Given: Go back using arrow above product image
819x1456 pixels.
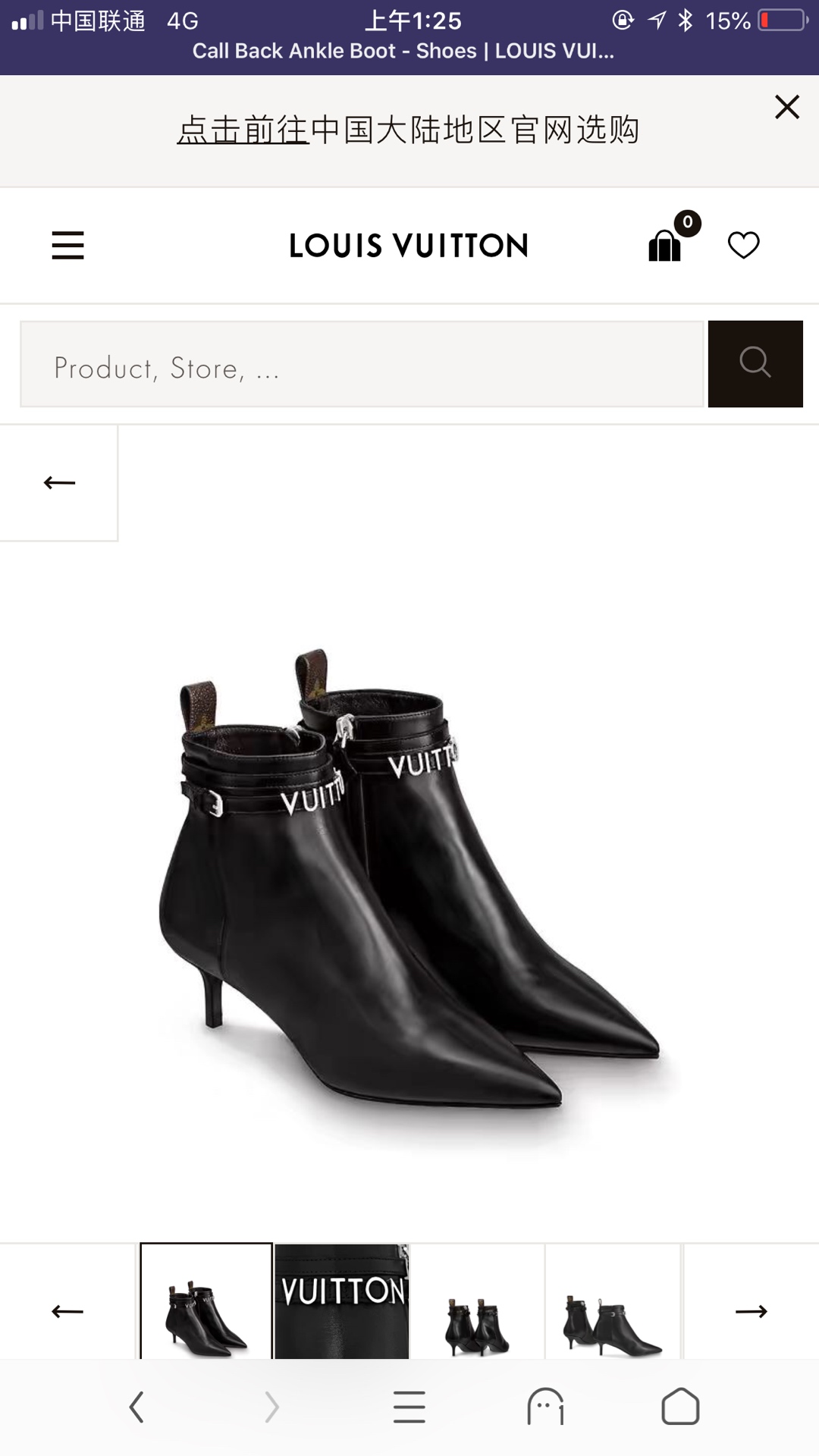Looking at the screenshot, I should [x=59, y=482].
